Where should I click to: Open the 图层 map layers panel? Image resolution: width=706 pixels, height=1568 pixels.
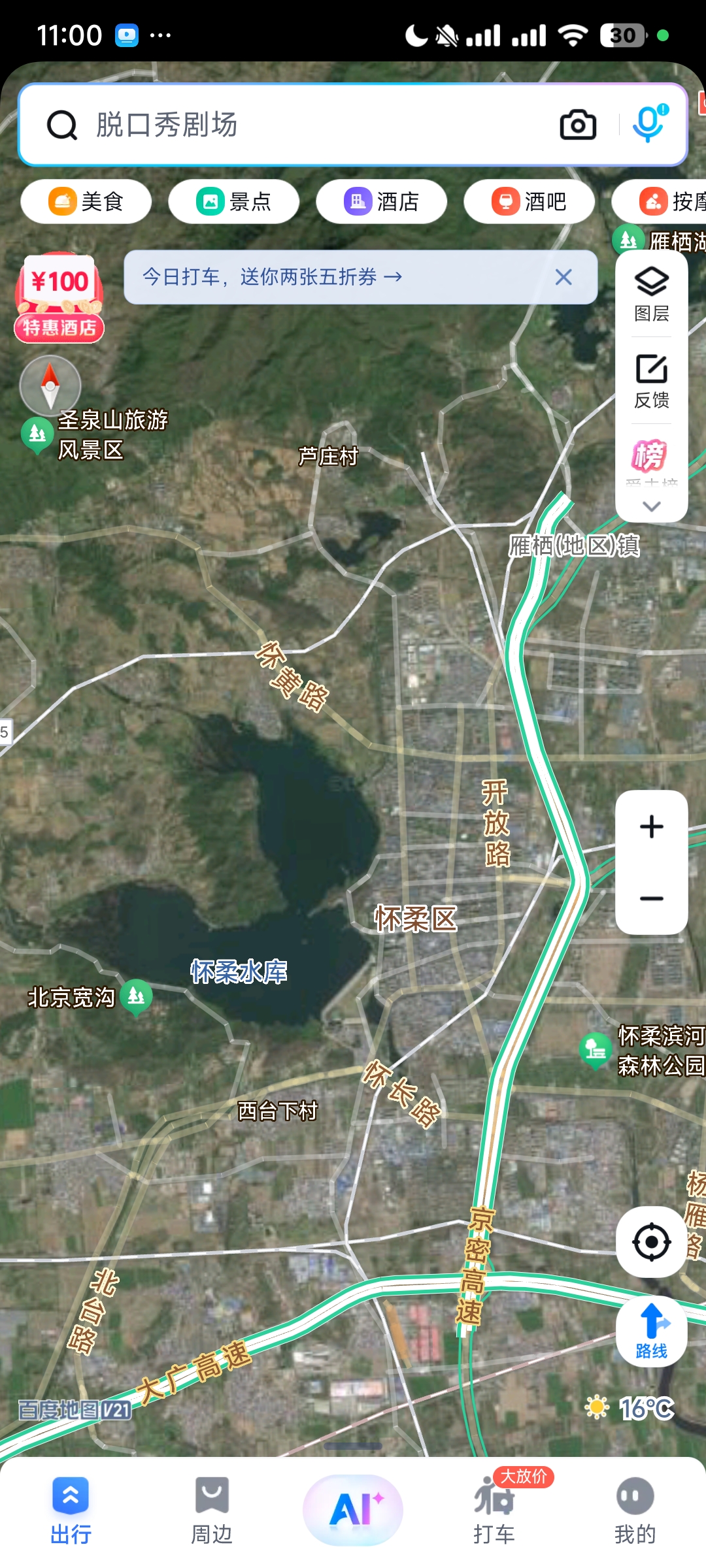point(652,294)
